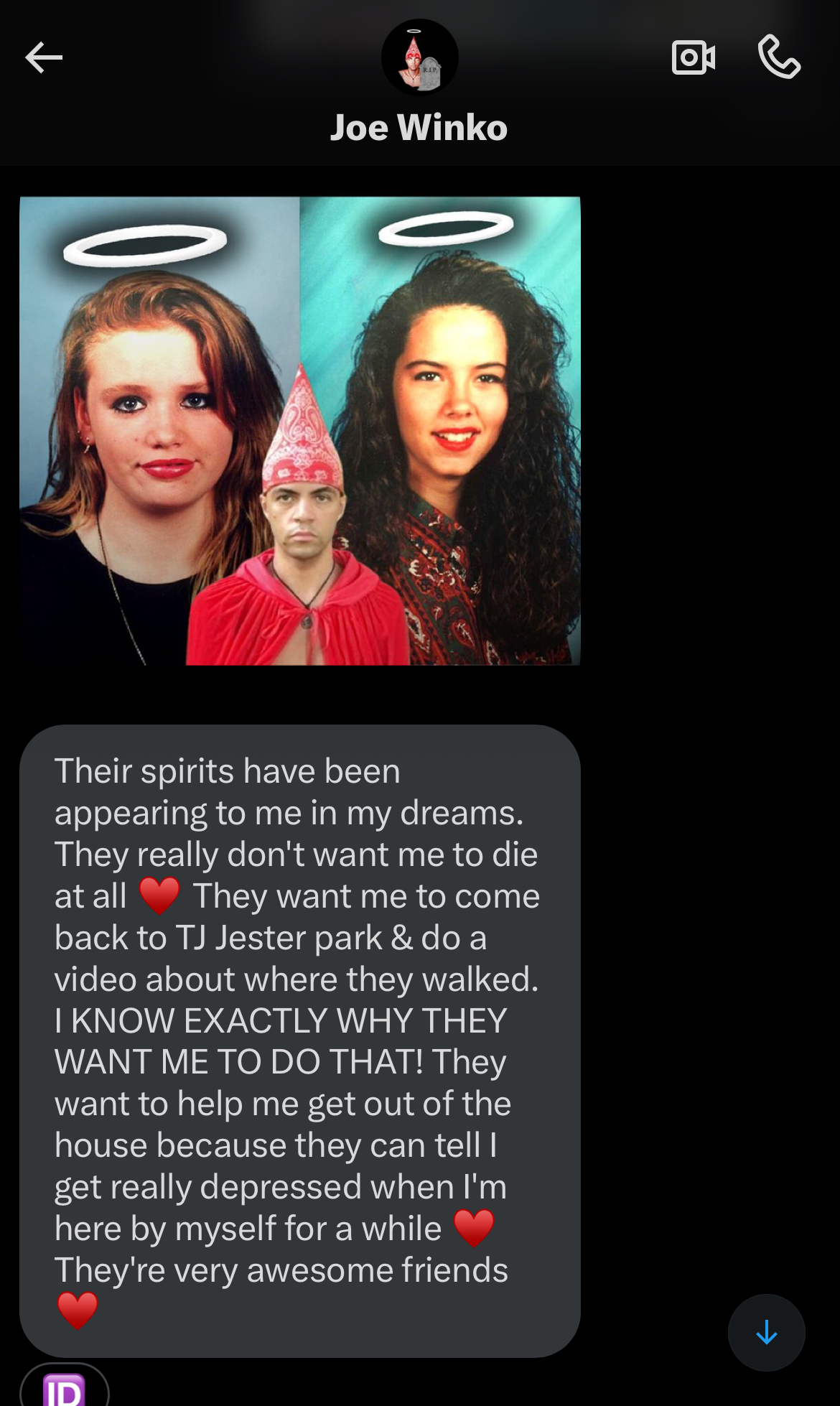Screen dimensions: 840x1406
Task: Go back using the arrow icon
Action: pyautogui.click(x=44, y=57)
